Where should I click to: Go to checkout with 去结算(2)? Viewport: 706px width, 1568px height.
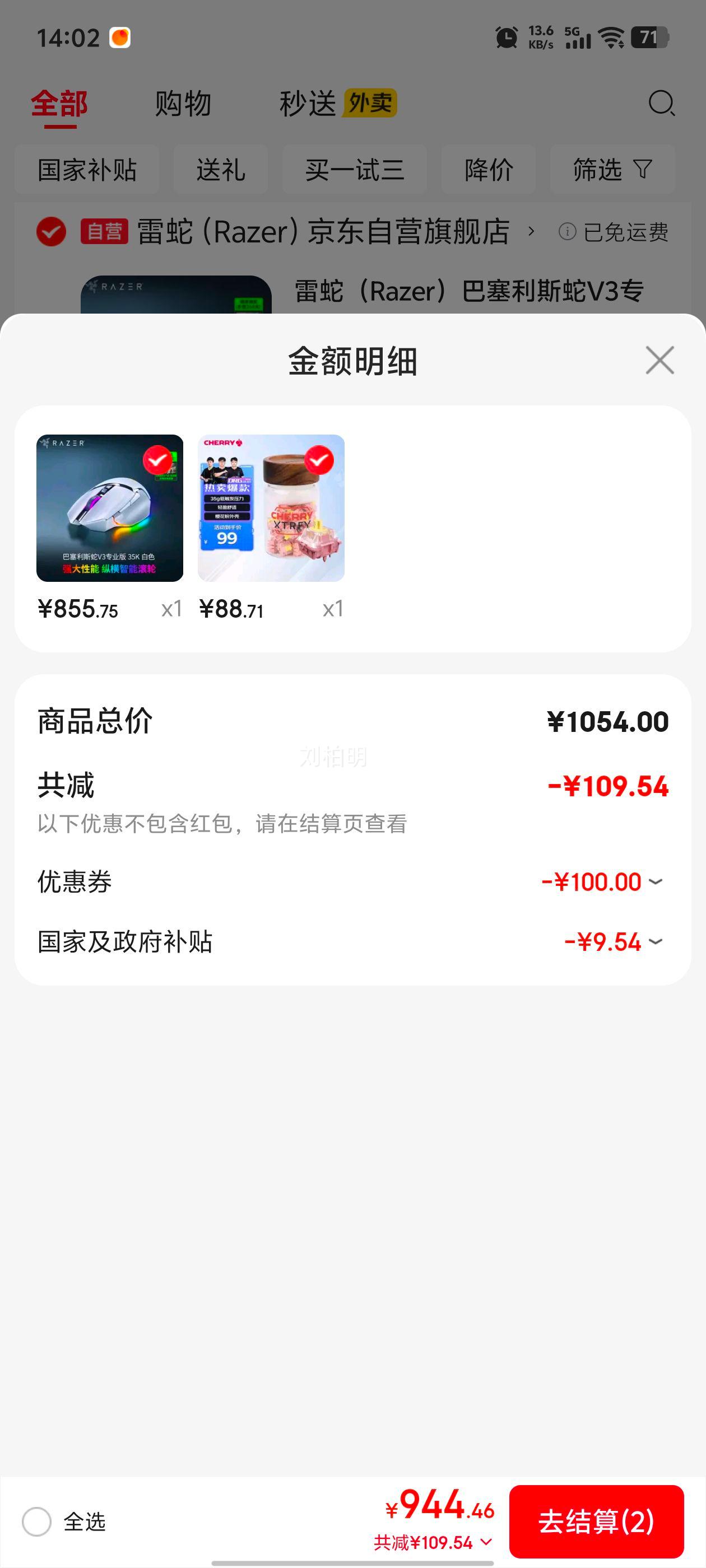(x=596, y=1521)
